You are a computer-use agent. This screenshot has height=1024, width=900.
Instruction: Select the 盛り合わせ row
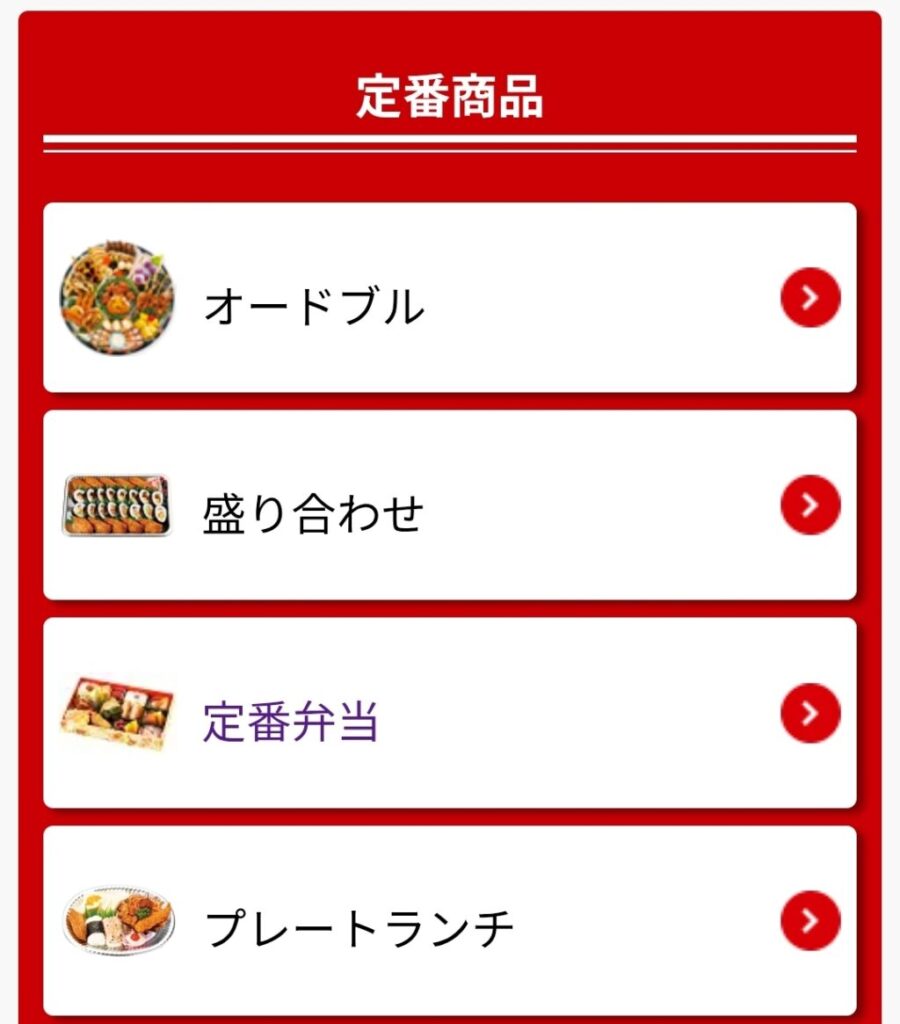coord(449,505)
